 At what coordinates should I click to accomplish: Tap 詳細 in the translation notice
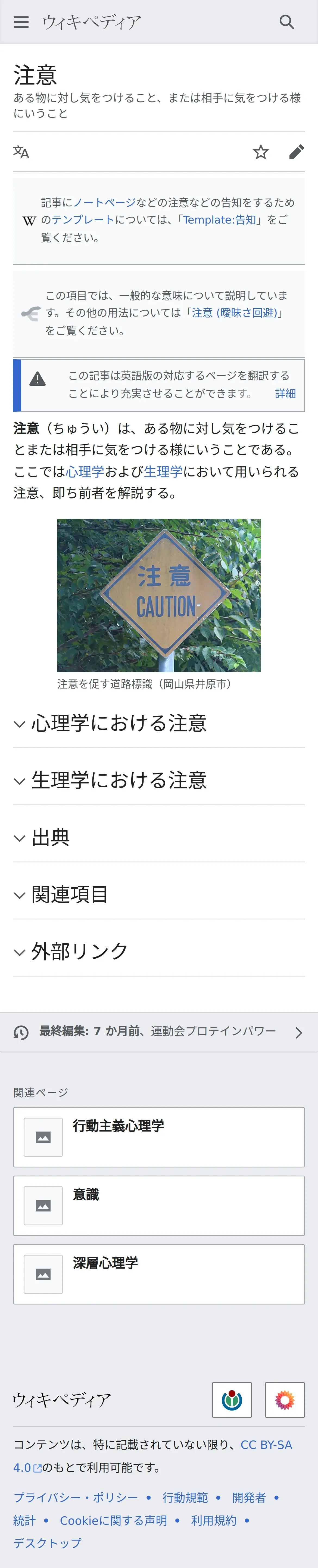pos(285,394)
